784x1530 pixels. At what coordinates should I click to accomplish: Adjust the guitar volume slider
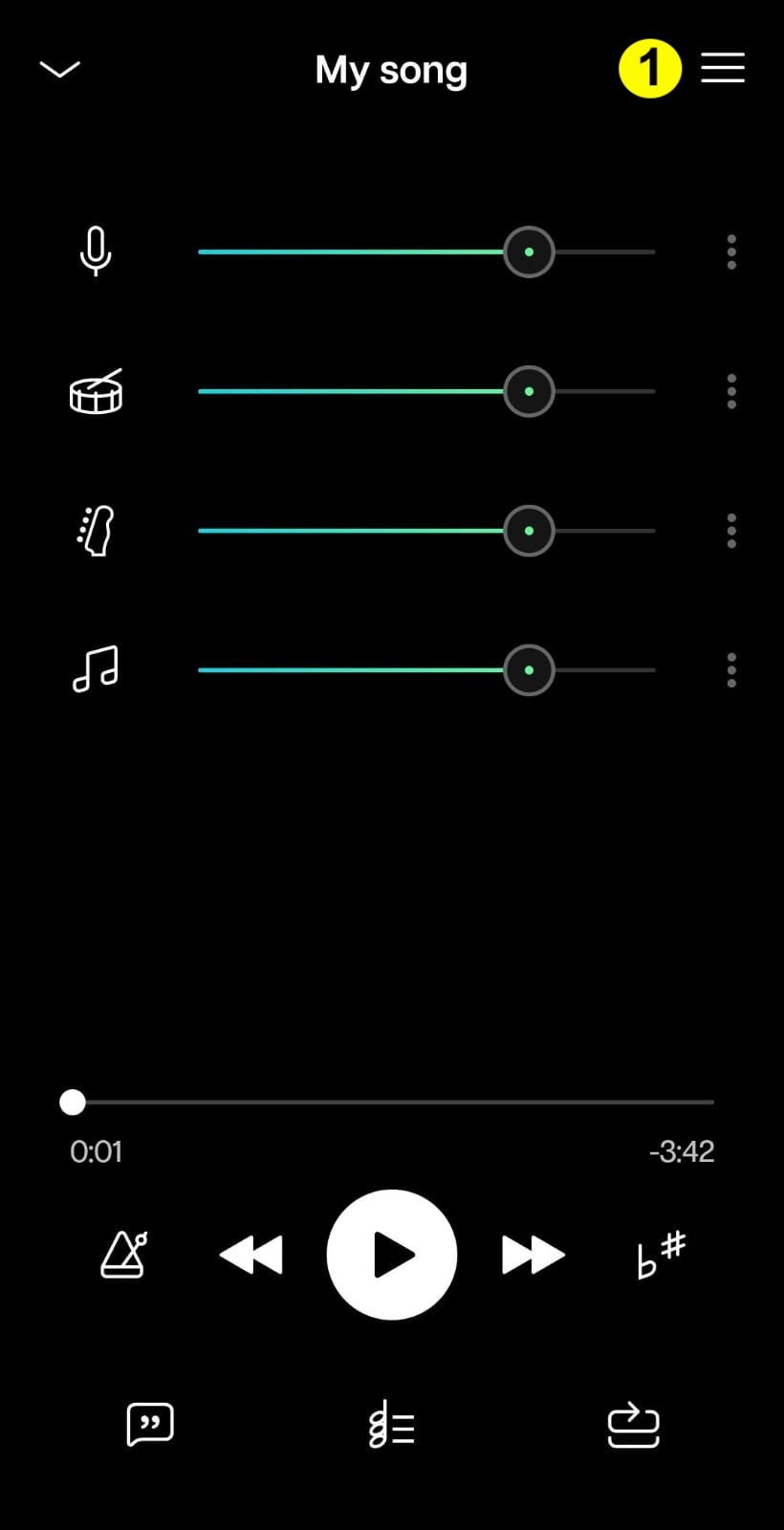(426, 531)
